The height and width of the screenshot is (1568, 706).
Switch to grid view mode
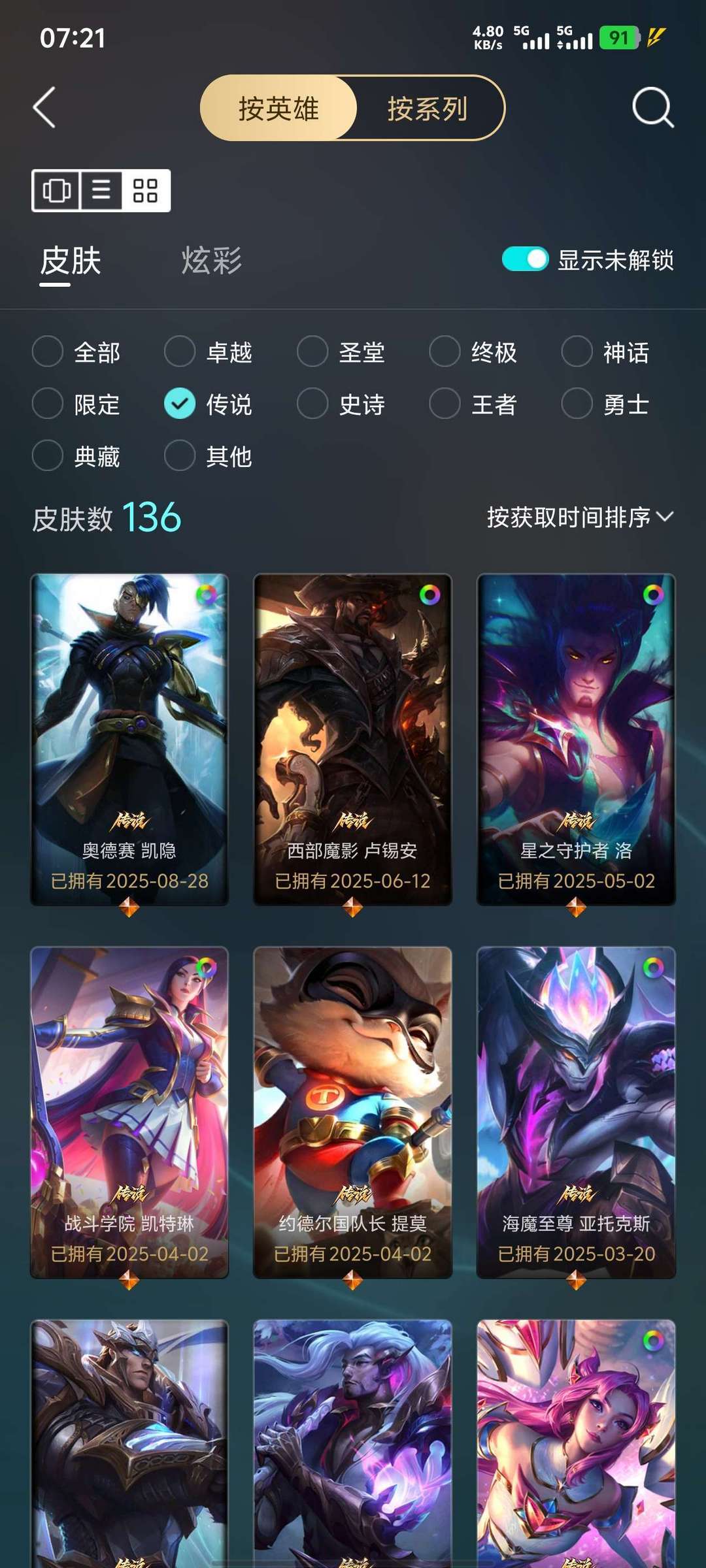point(145,191)
